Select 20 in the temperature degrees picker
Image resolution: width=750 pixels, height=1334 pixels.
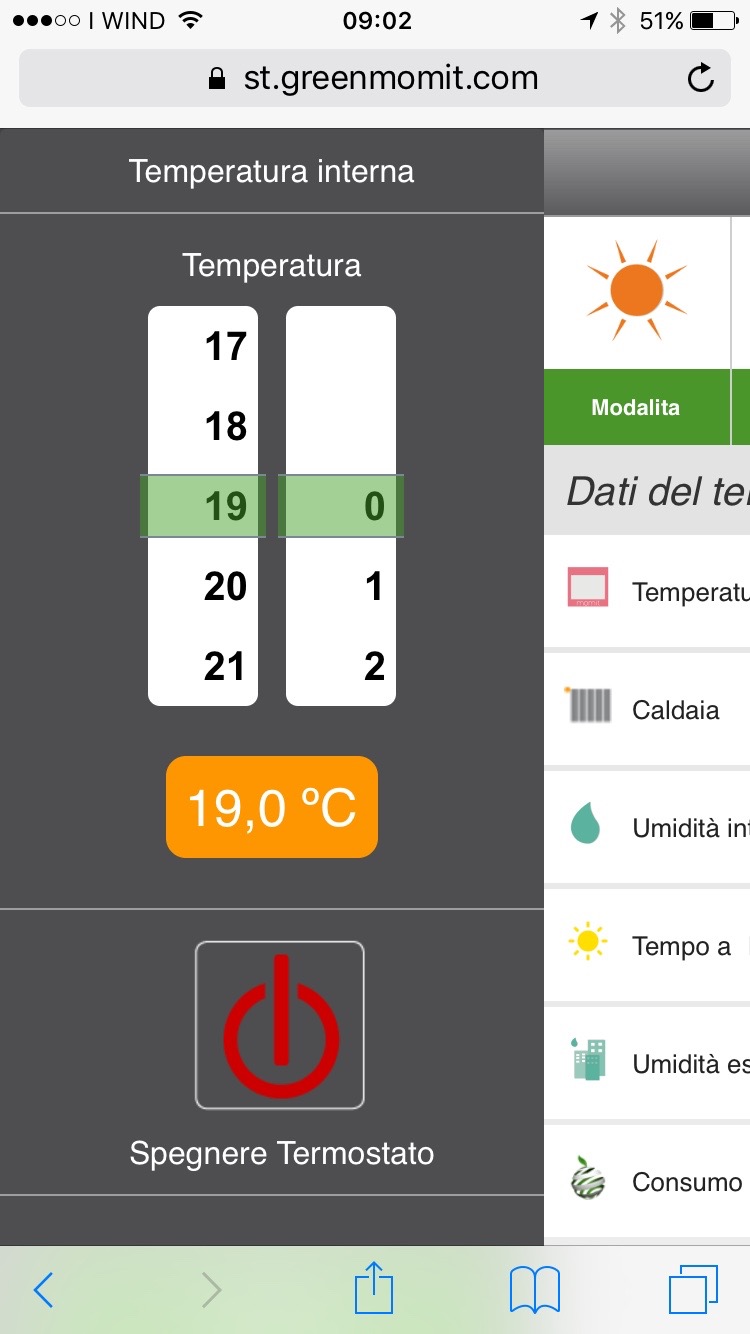204,586
